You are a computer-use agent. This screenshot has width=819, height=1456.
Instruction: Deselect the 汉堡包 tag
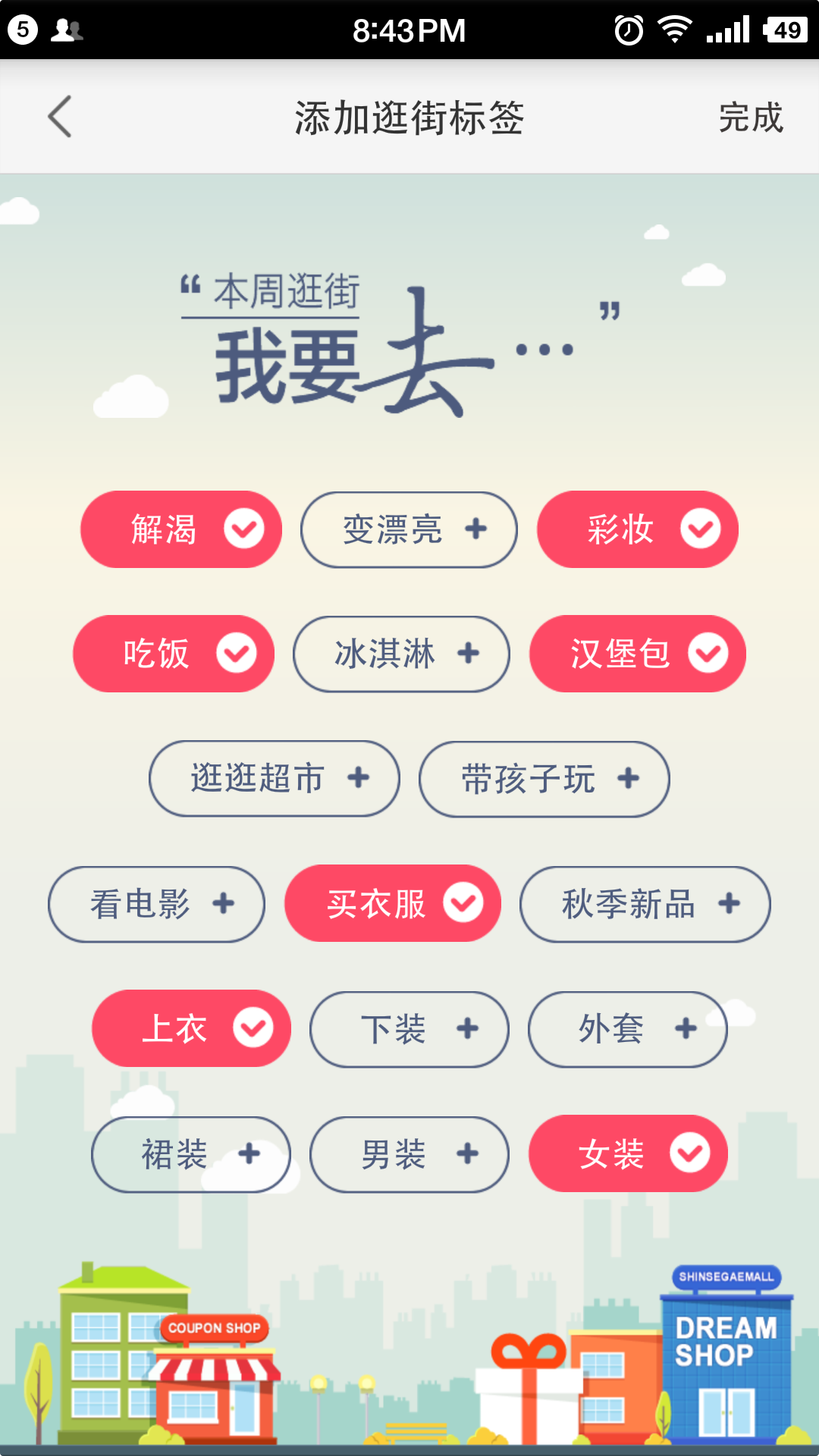click(638, 654)
